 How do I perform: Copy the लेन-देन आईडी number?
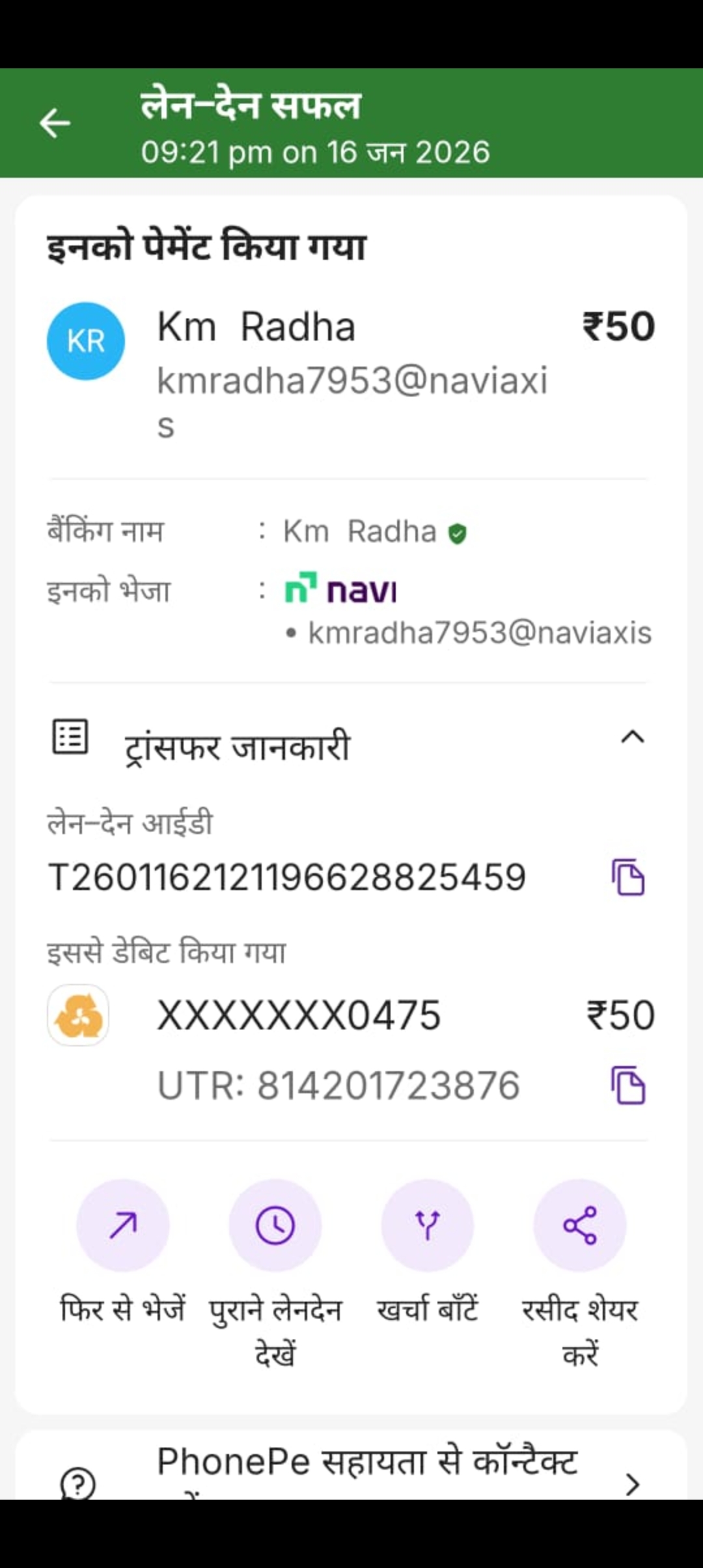[x=627, y=877]
